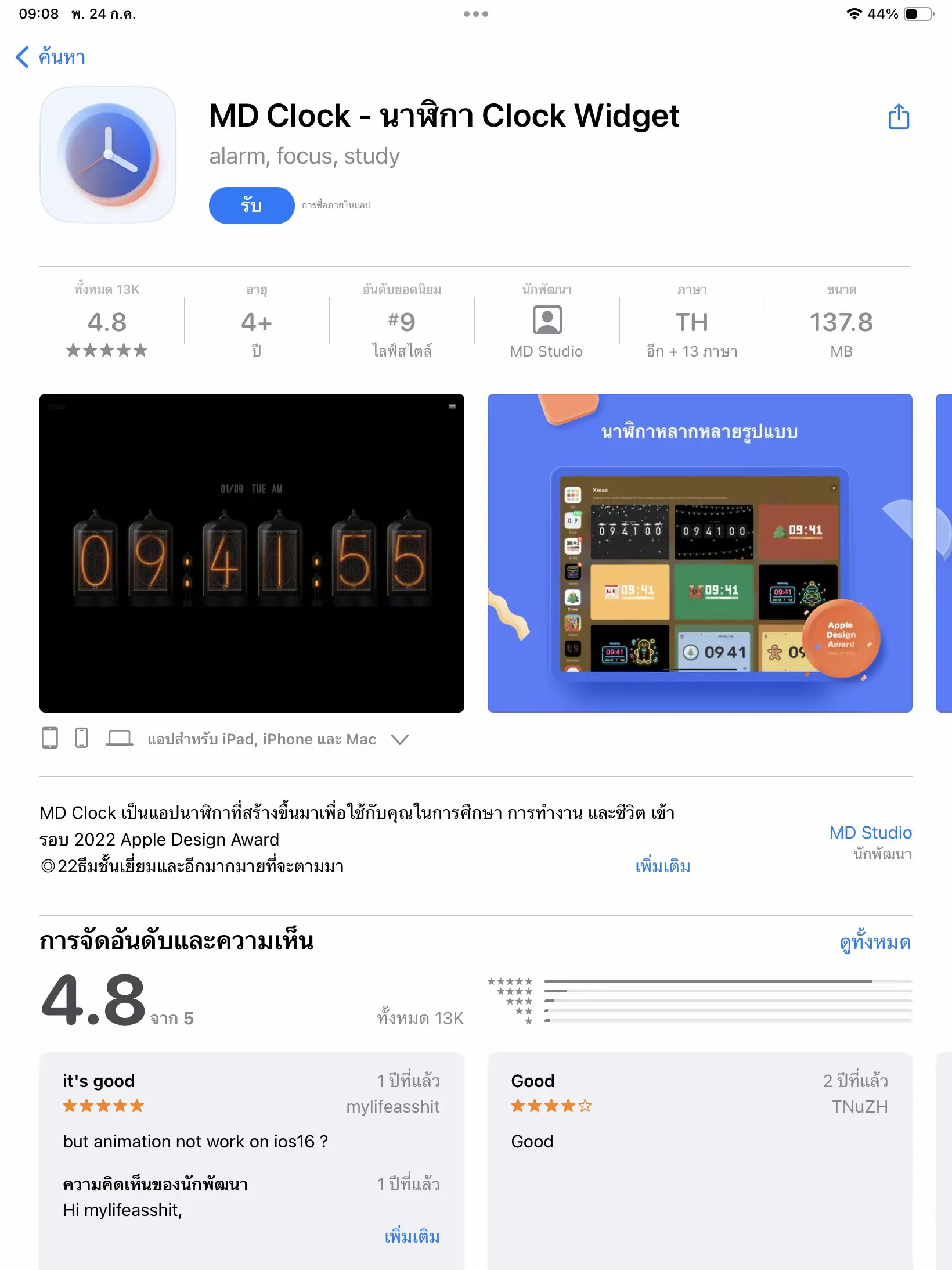Select the Mac device compatibility icon
The width and height of the screenshot is (952, 1270).
coord(120,739)
